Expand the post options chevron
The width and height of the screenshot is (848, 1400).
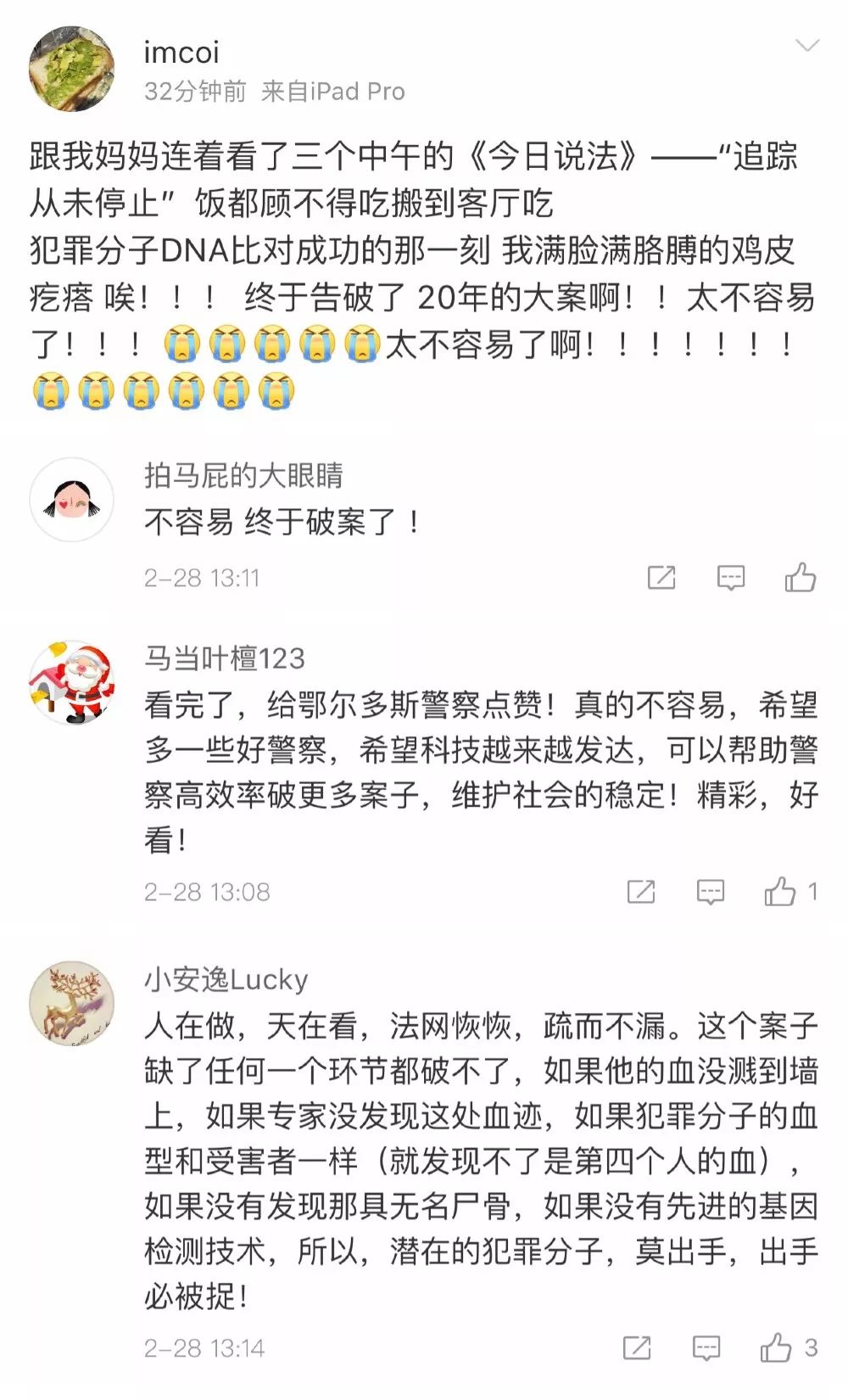click(x=806, y=45)
